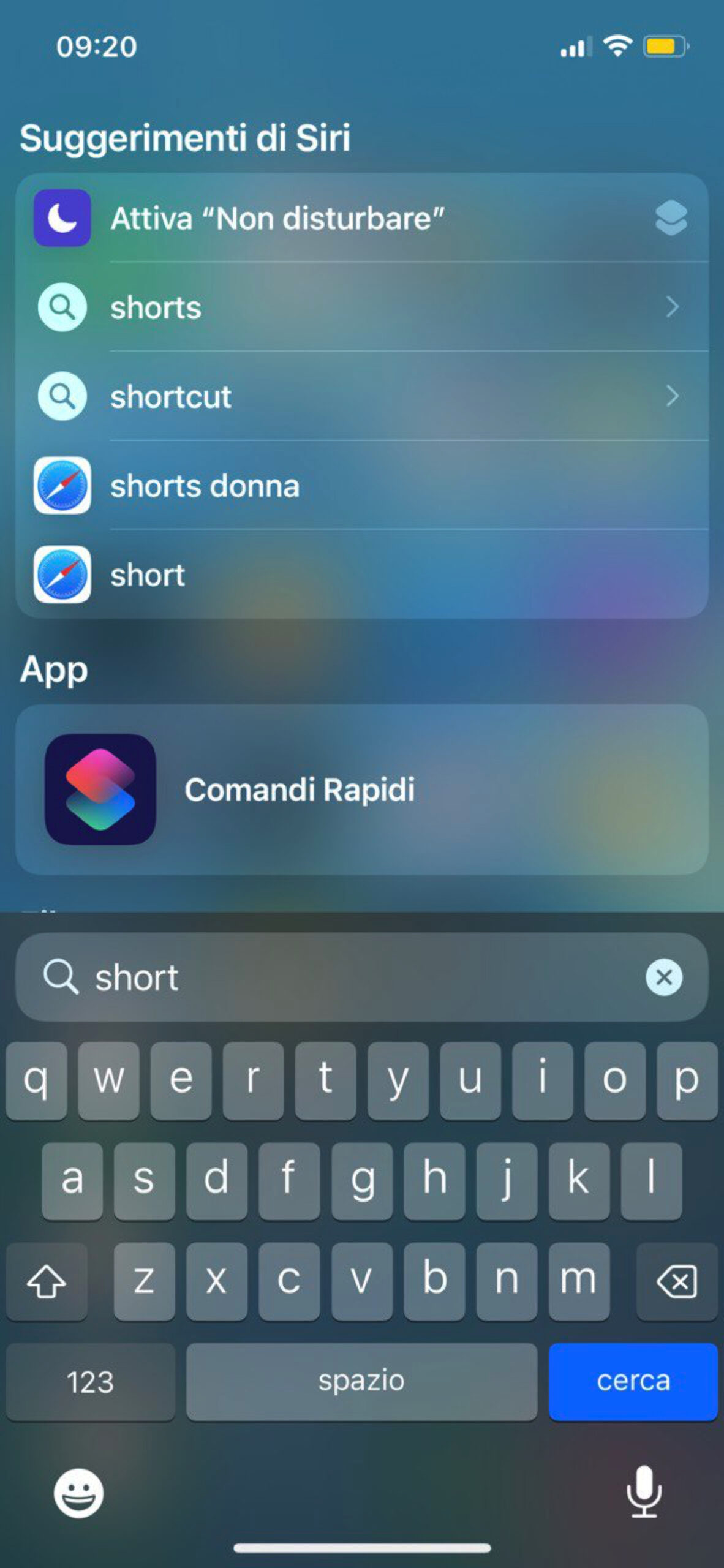This screenshot has height=1568, width=724.
Task: Tap the shift key
Action: pyautogui.click(x=47, y=1280)
